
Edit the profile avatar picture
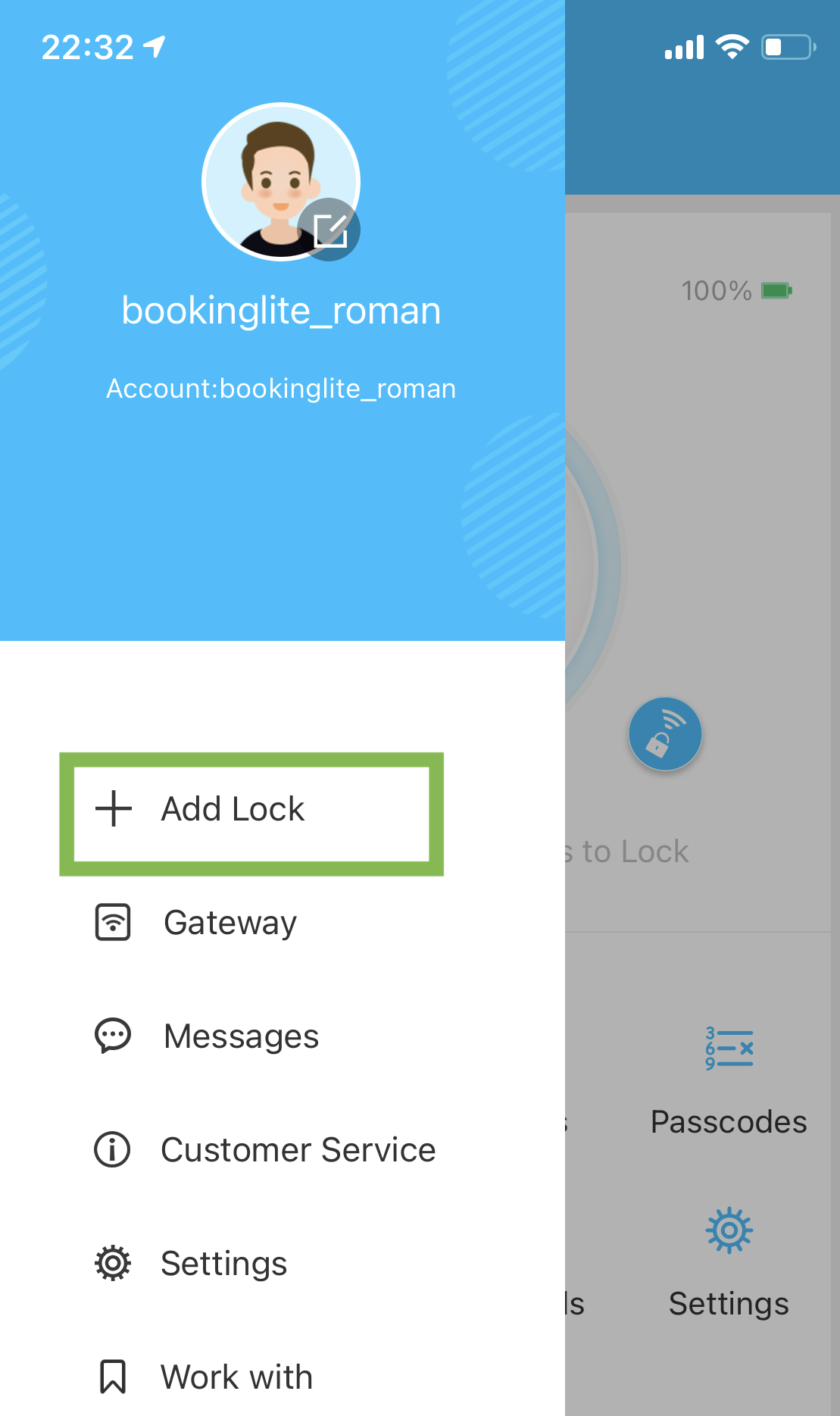click(329, 230)
